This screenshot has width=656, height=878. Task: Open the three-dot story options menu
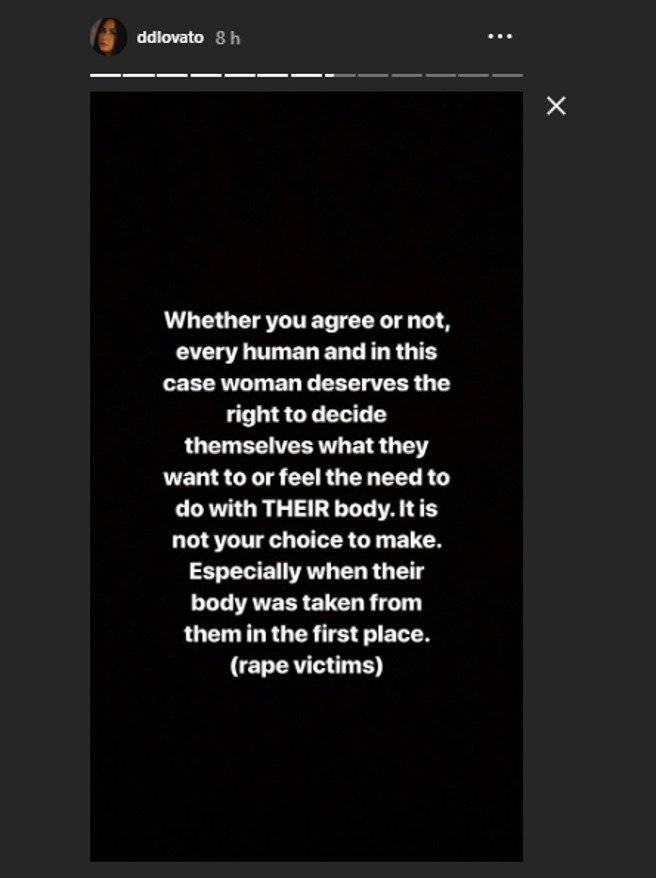tap(499, 37)
